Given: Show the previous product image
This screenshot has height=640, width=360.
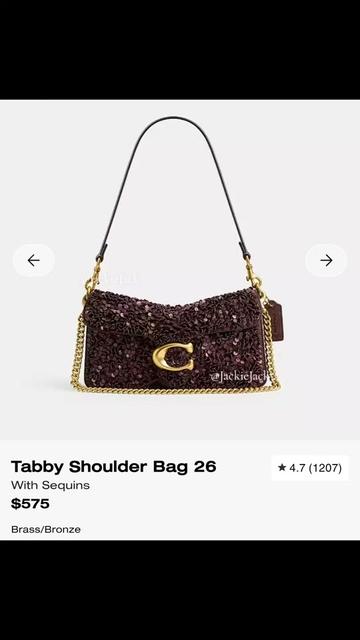Looking at the screenshot, I should click(33, 260).
